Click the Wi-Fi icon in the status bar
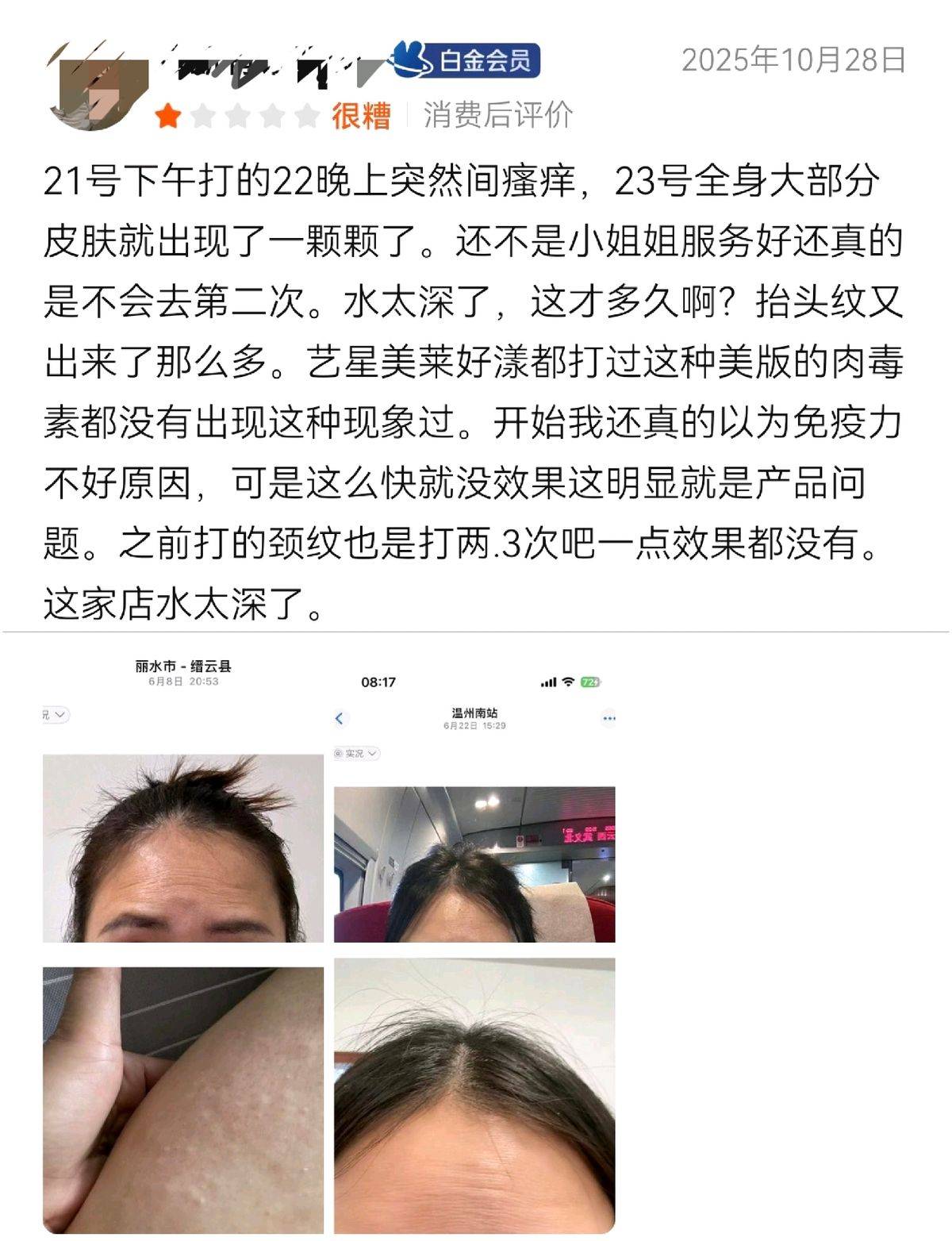The width and height of the screenshot is (952, 1241). (x=567, y=682)
